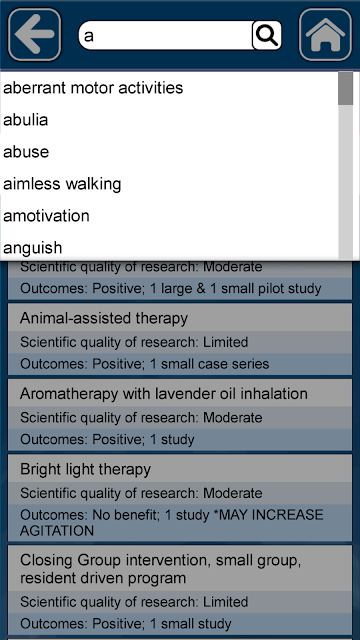Tap the magnifying glass search button
The height and width of the screenshot is (640, 360).
point(267,36)
